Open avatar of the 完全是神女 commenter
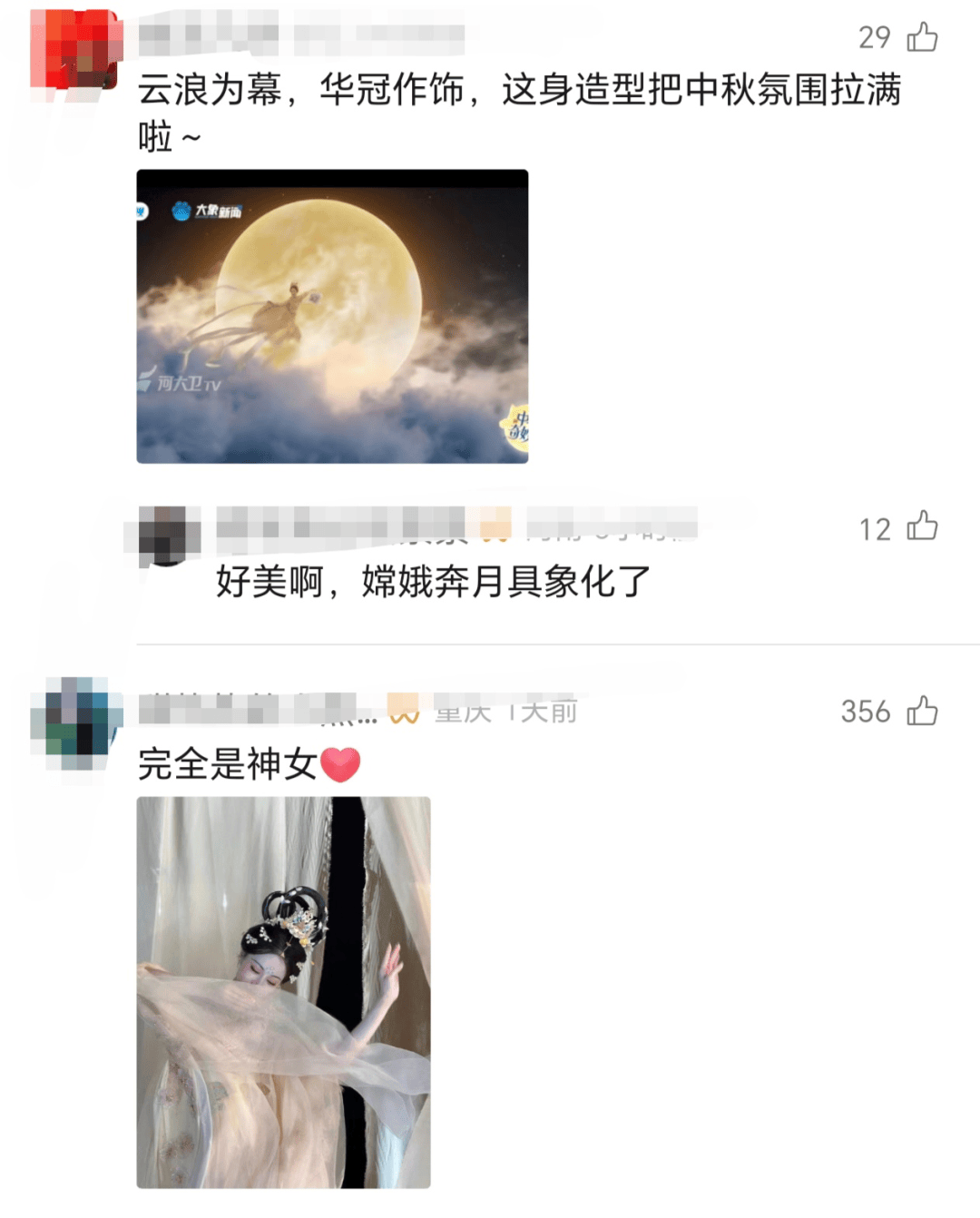Screen dimensions: 980x1218 point(78,722)
